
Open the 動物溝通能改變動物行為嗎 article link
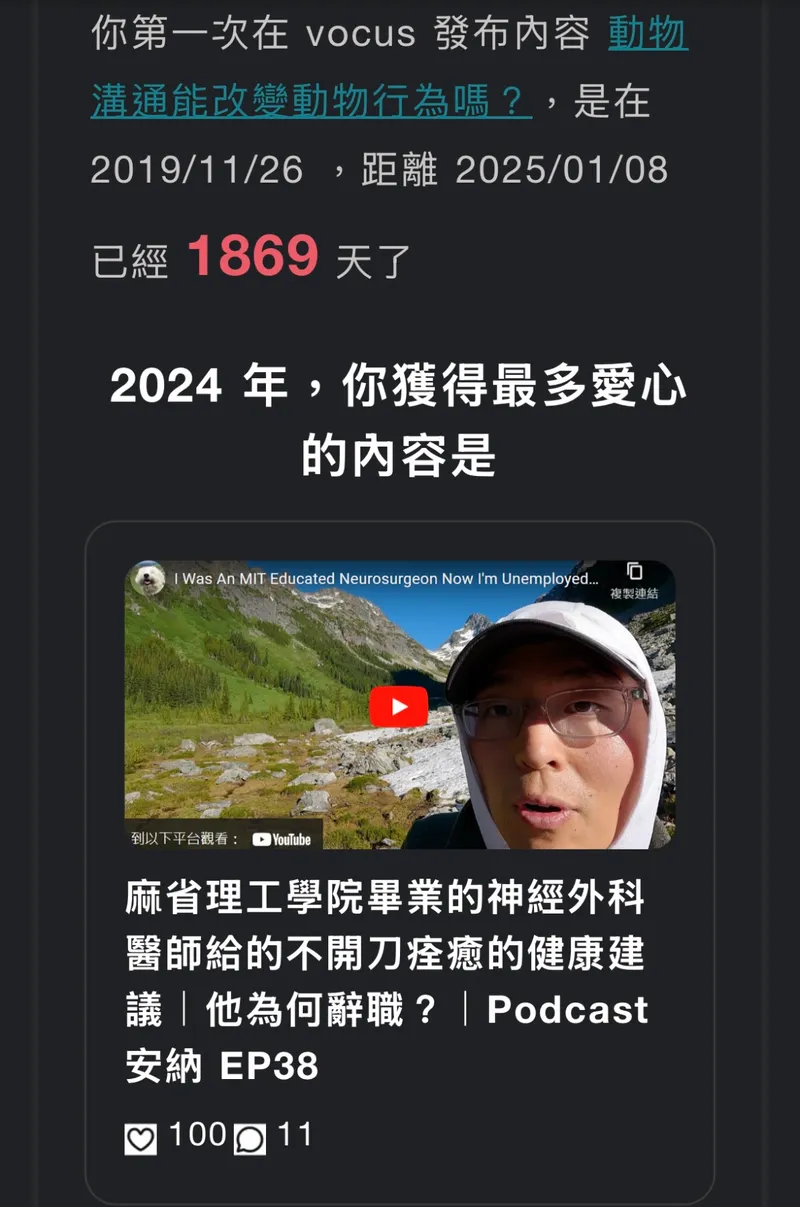tap(310, 101)
